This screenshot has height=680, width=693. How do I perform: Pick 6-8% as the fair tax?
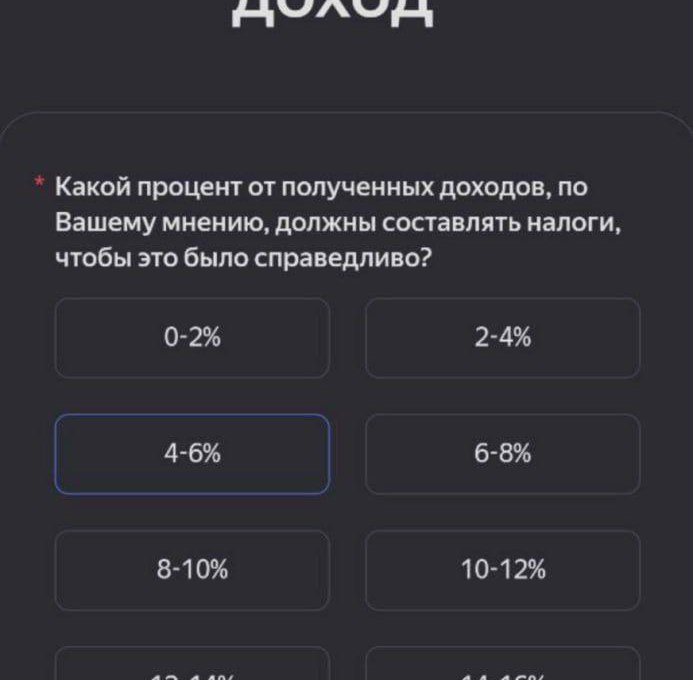[x=502, y=454]
